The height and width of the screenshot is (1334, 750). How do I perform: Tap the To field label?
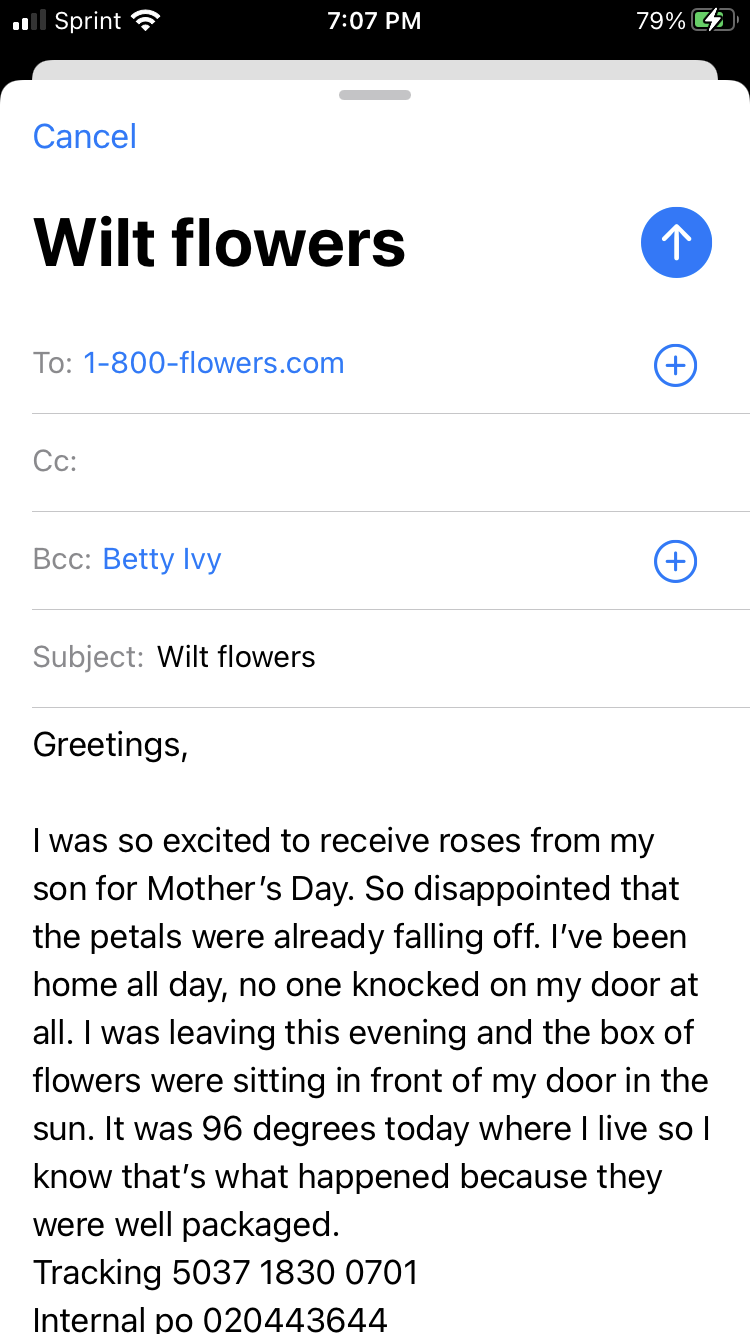50,363
